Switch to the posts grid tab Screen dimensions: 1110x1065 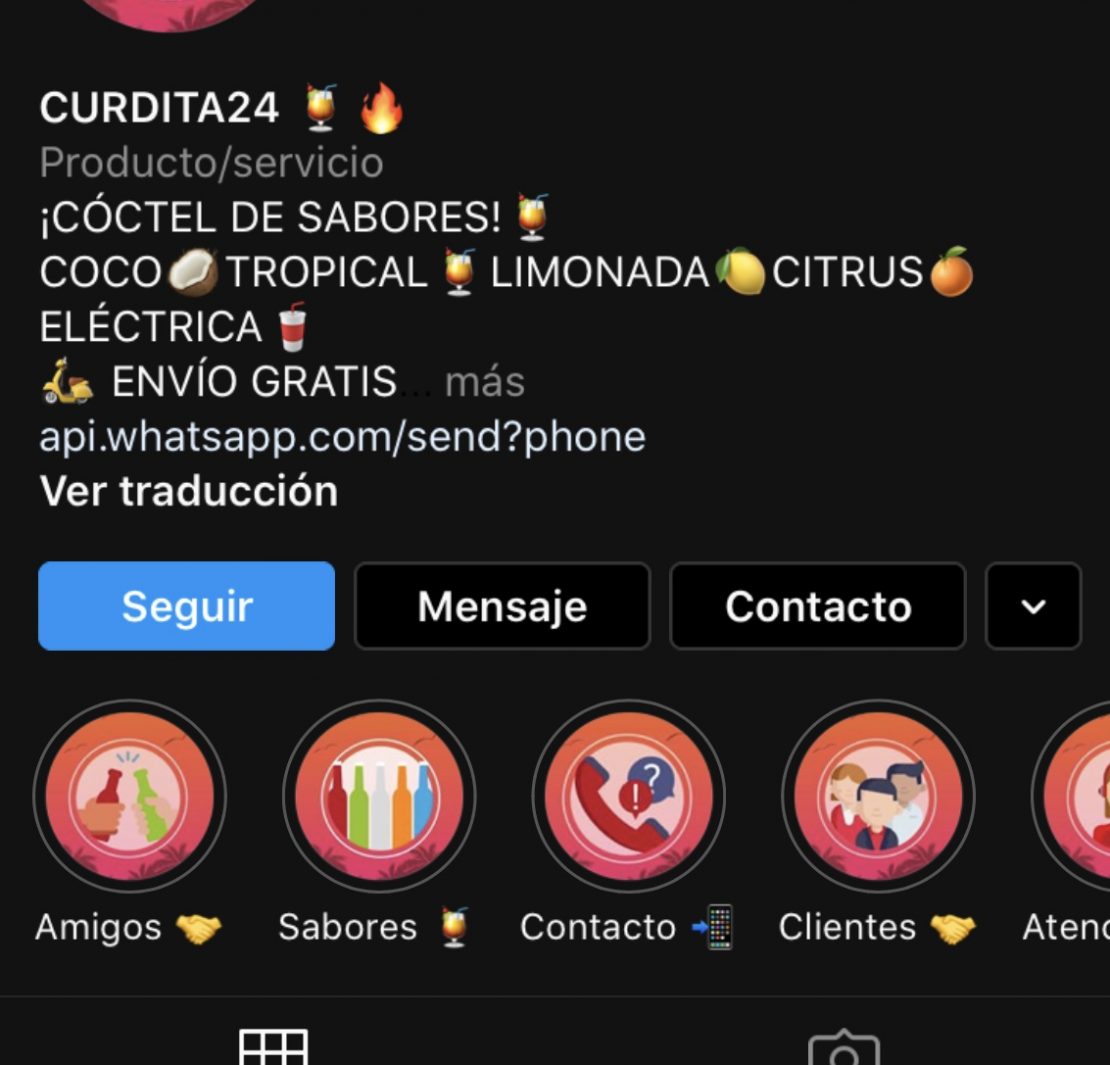click(273, 1048)
